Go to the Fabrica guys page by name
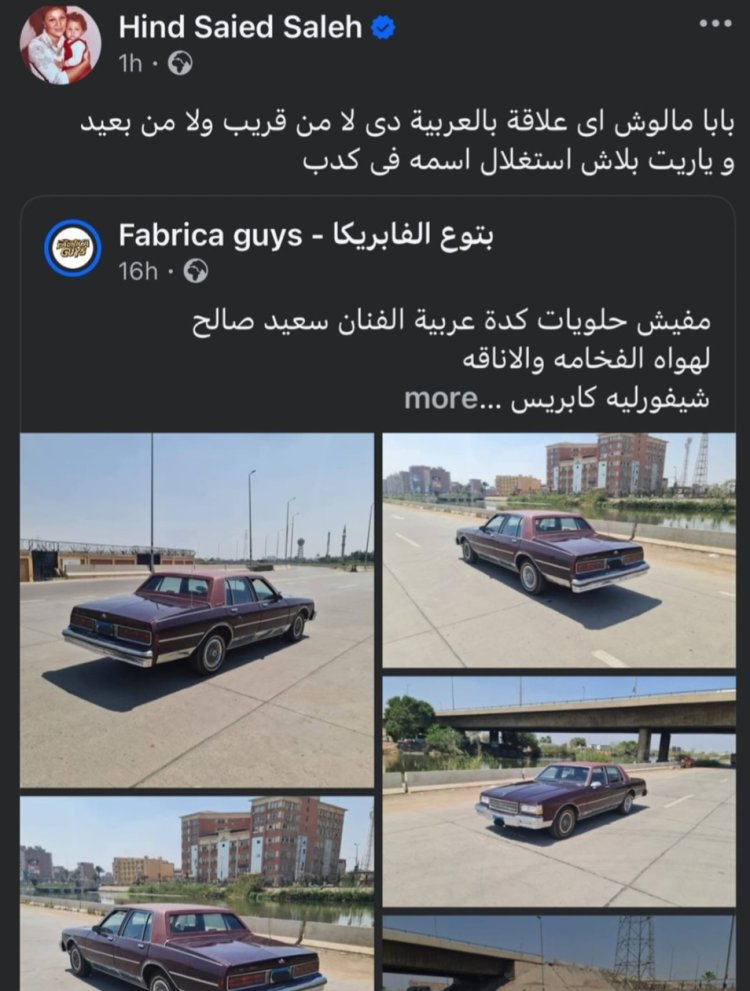750x991 pixels. pos(306,236)
